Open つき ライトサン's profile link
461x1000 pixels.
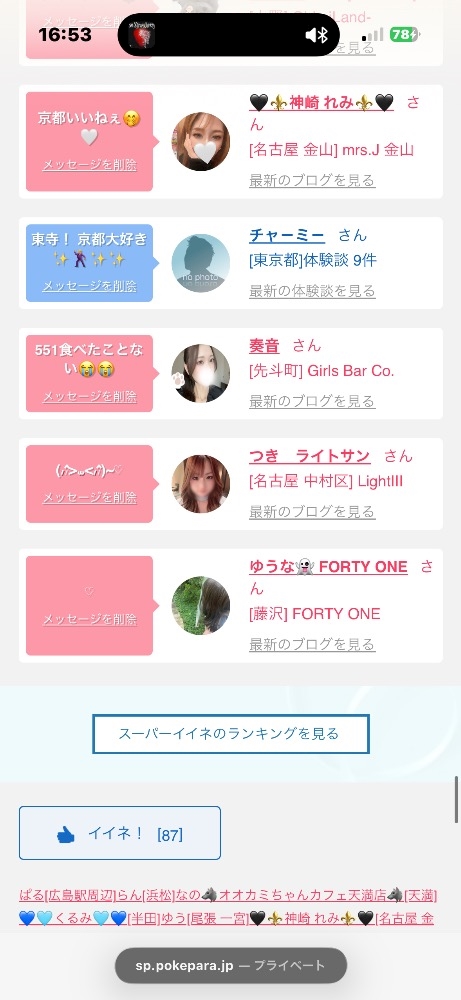[309, 456]
